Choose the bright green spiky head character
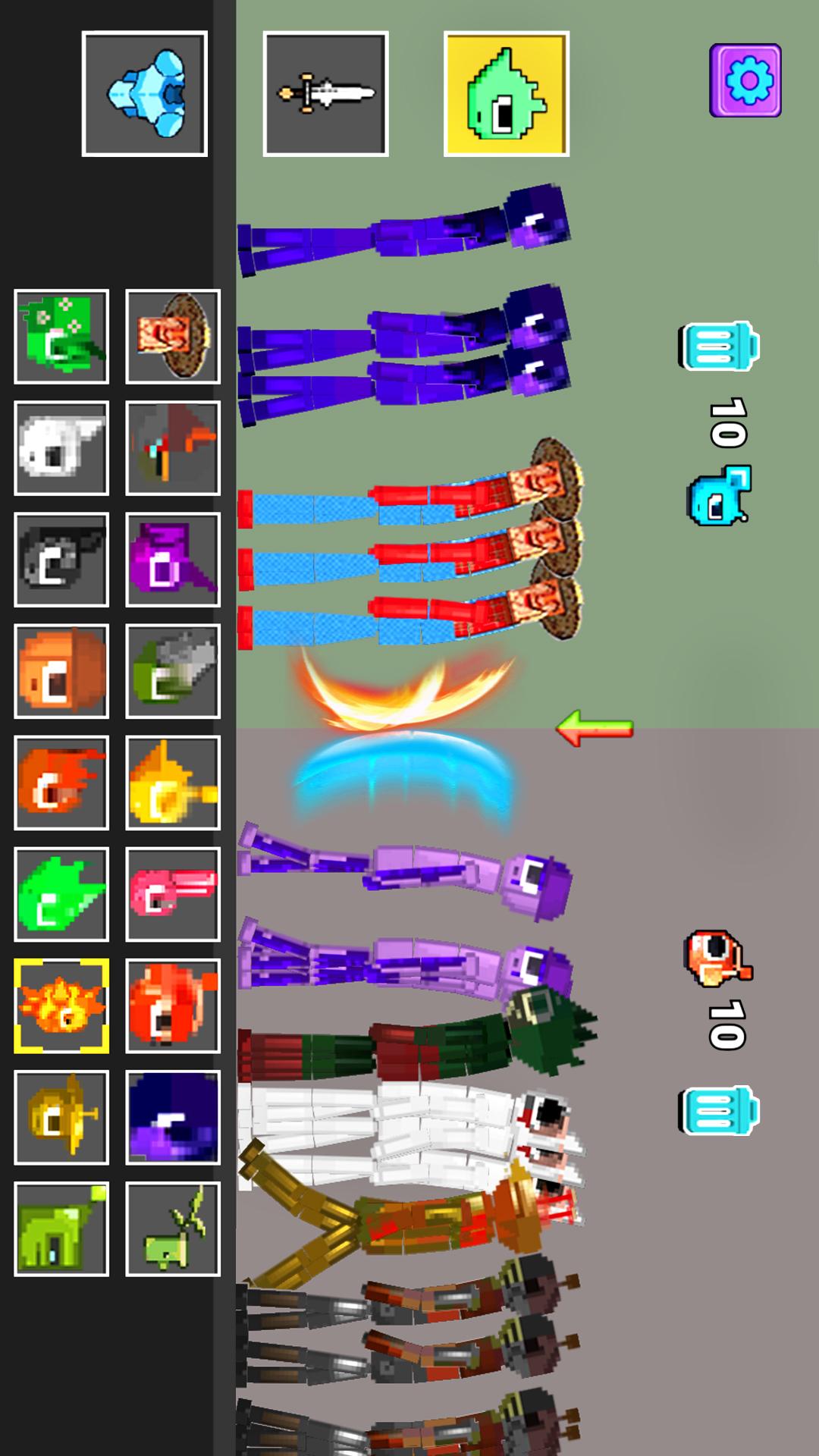Image resolution: width=819 pixels, height=1456 pixels. click(x=61, y=894)
